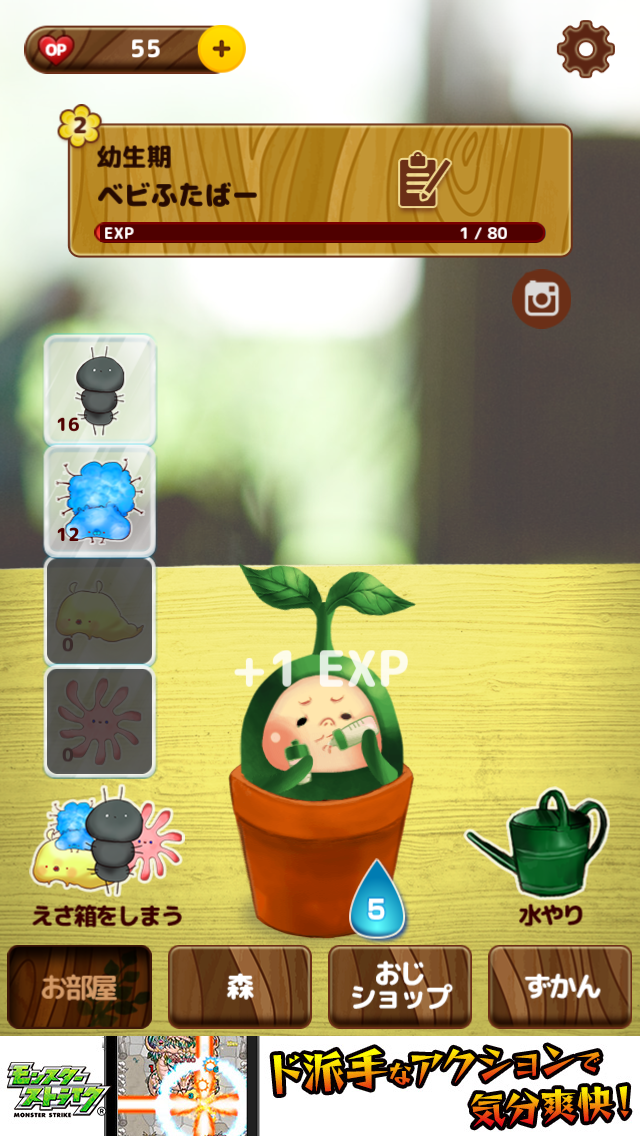
Task: Select the yellow slug food slot
Action: tap(100, 611)
